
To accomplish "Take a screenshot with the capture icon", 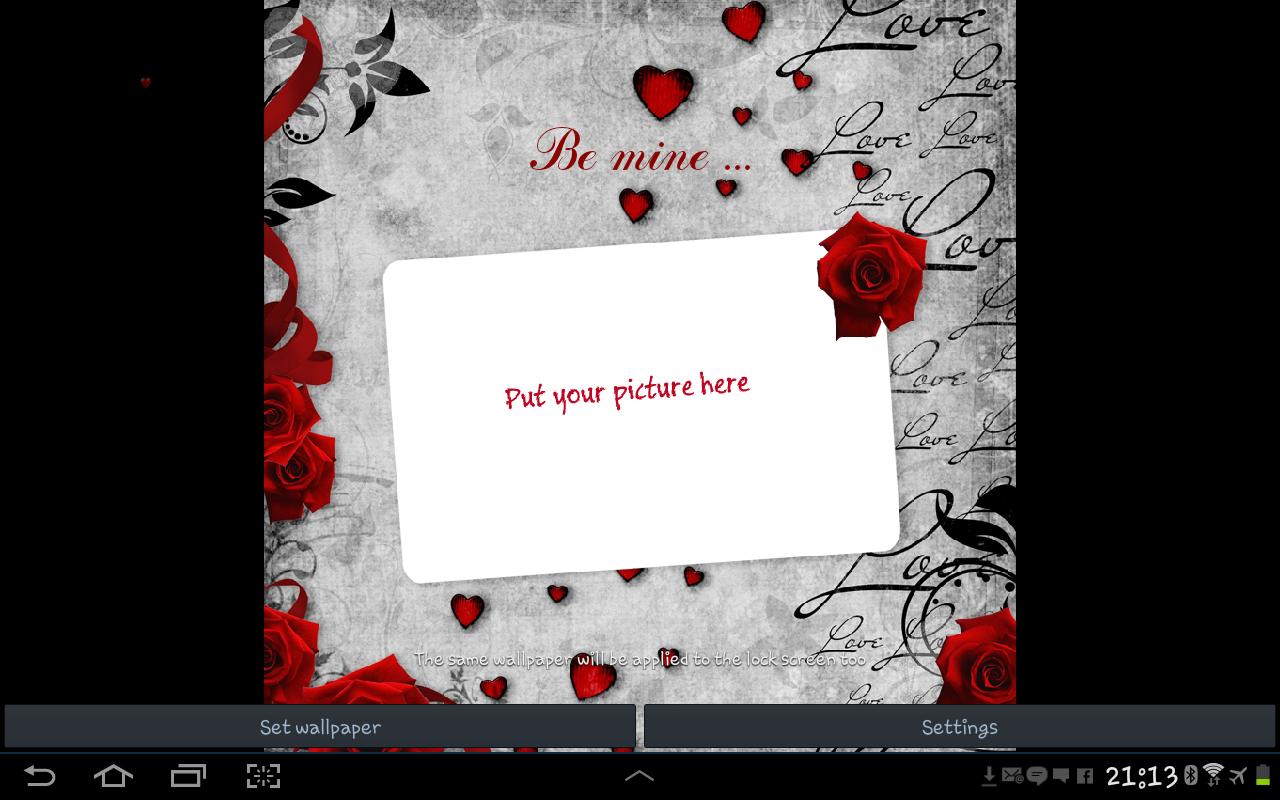I will [263, 776].
